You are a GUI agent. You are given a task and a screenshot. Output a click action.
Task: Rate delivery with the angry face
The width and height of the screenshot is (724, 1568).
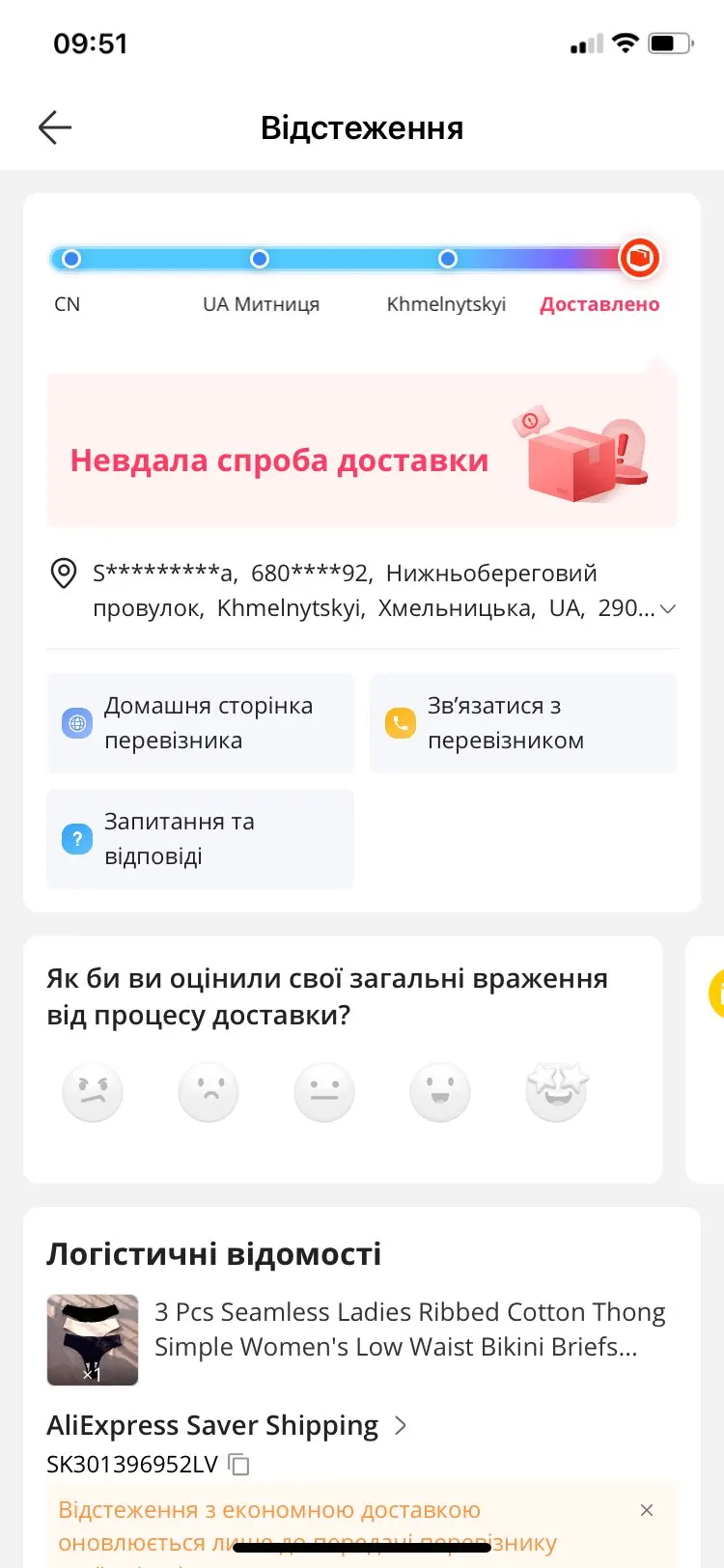point(93,1092)
